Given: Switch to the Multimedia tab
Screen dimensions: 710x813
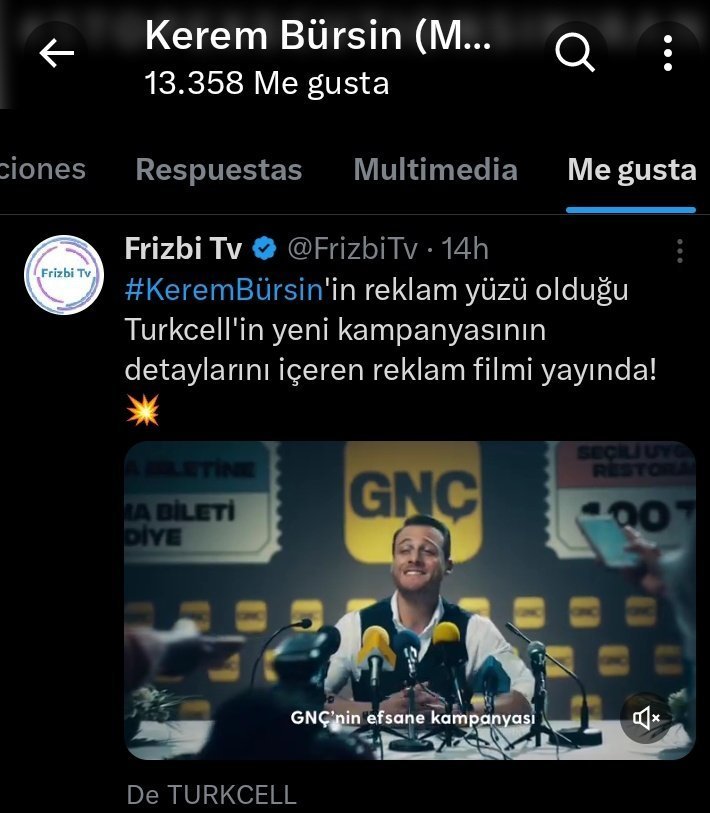Looking at the screenshot, I should click(x=435, y=169).
